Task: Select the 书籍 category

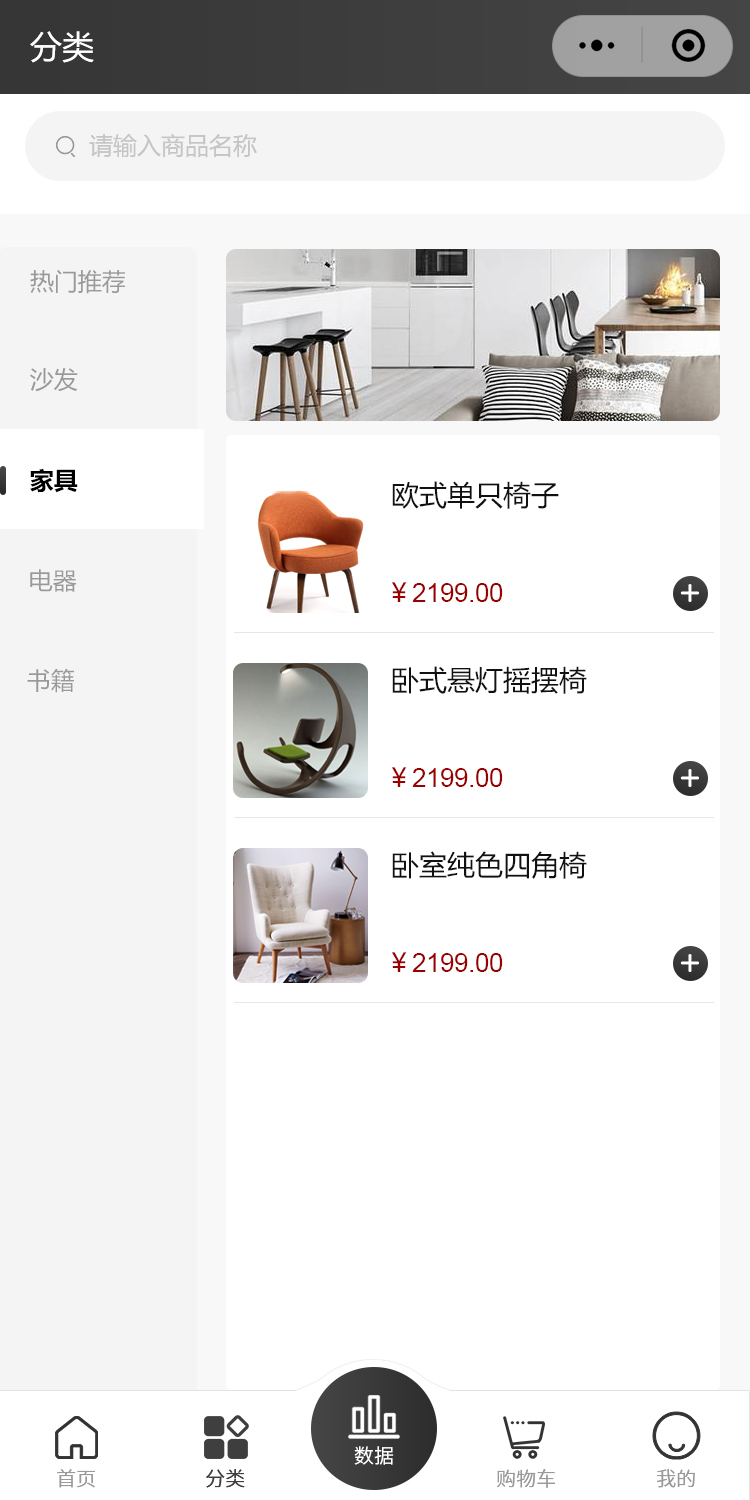Action: coord(52,681)
